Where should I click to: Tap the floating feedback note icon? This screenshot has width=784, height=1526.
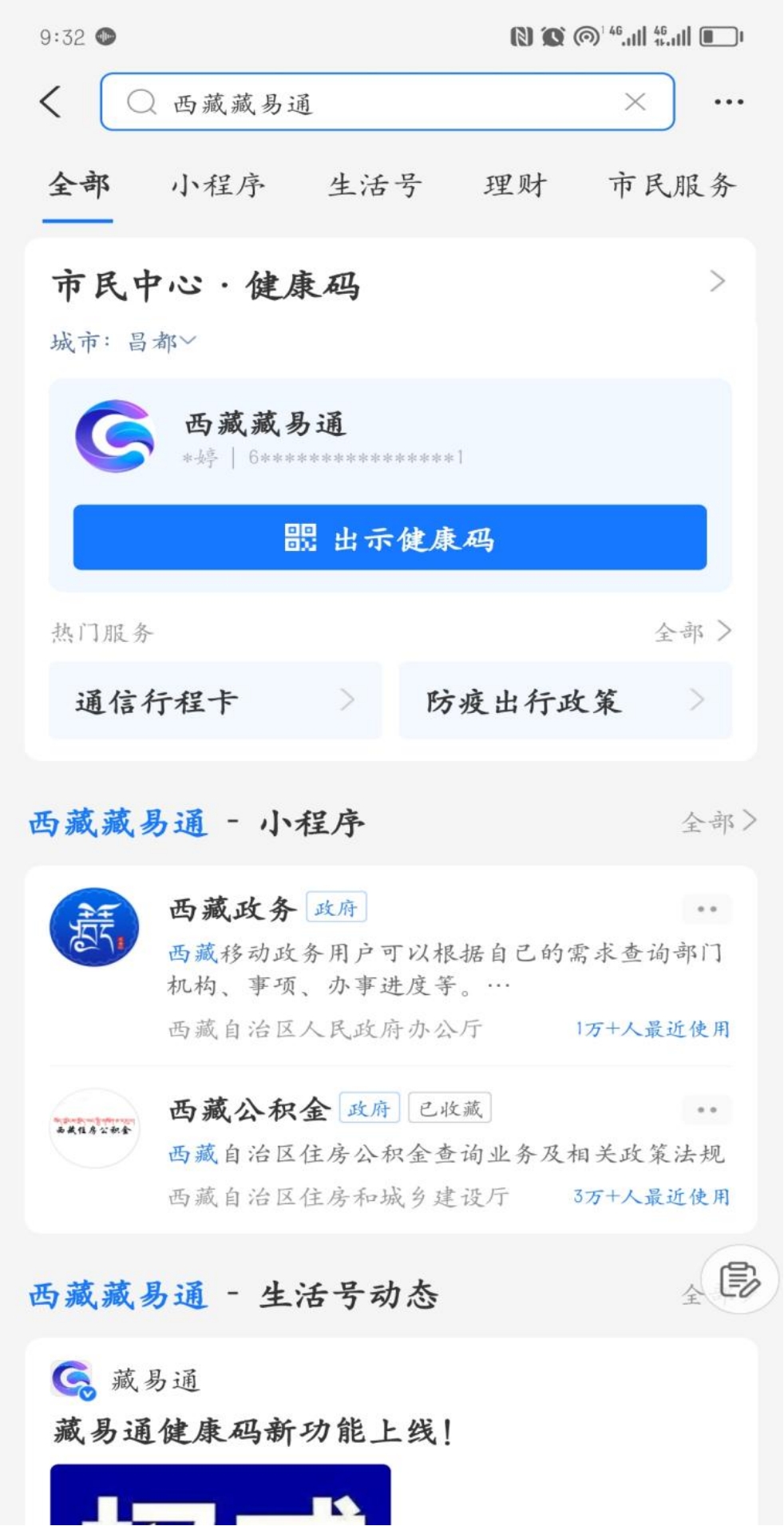[739, 1279]
